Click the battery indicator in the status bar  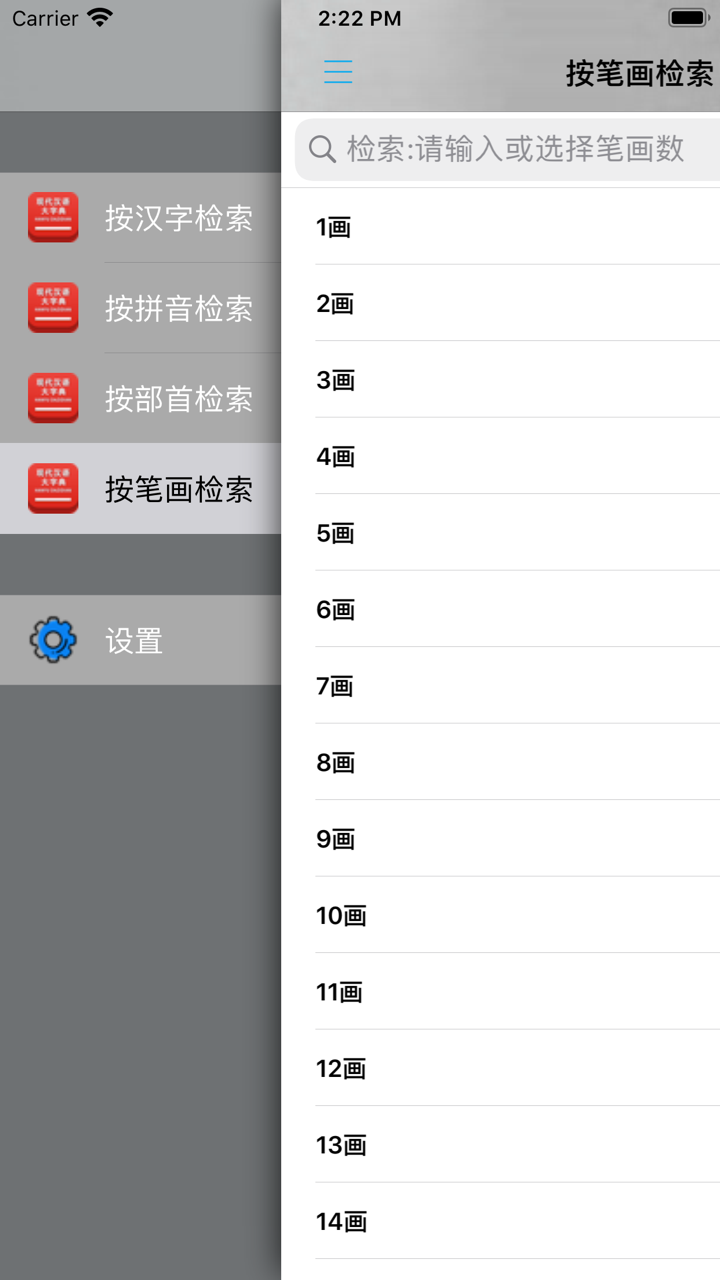pos(689,16)
